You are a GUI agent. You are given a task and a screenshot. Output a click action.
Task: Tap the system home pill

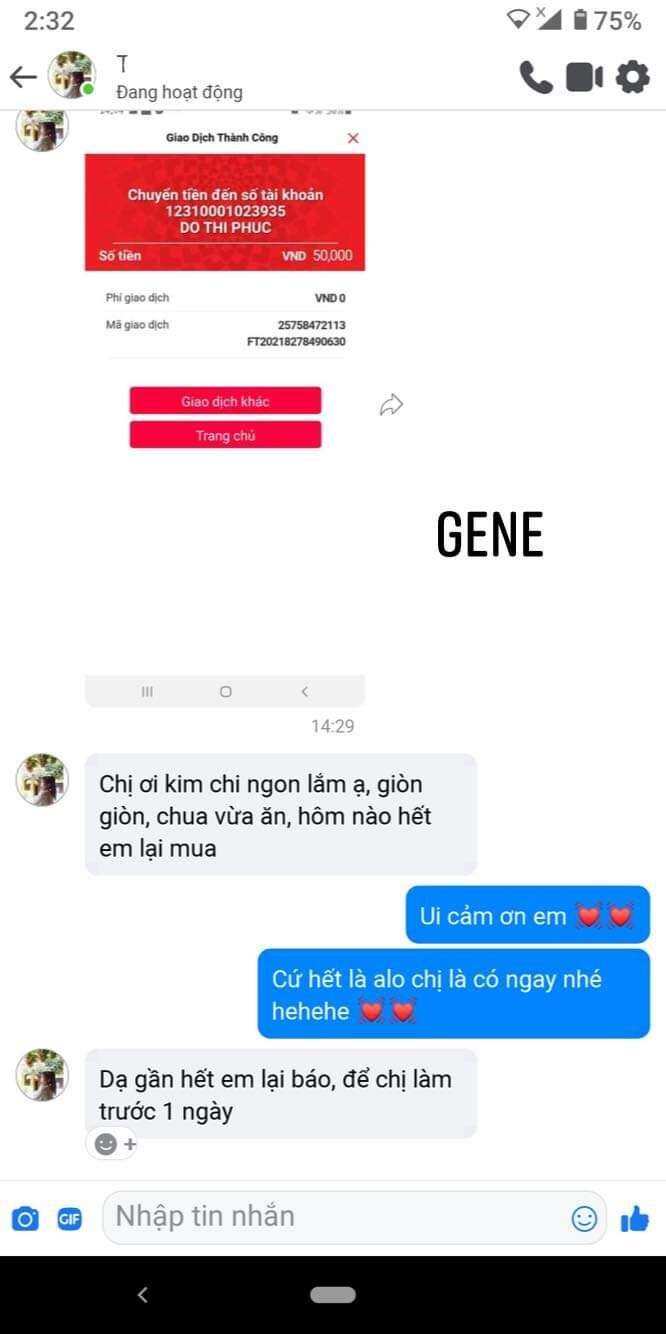[x=332, y=1295]
